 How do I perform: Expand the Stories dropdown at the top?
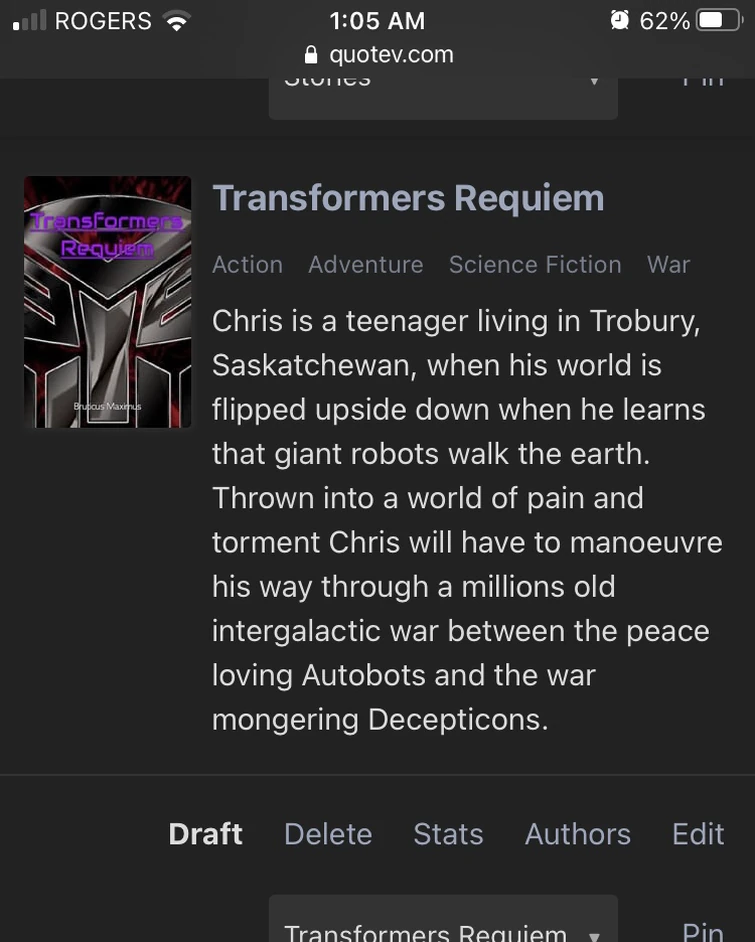(x=442, y=92)
